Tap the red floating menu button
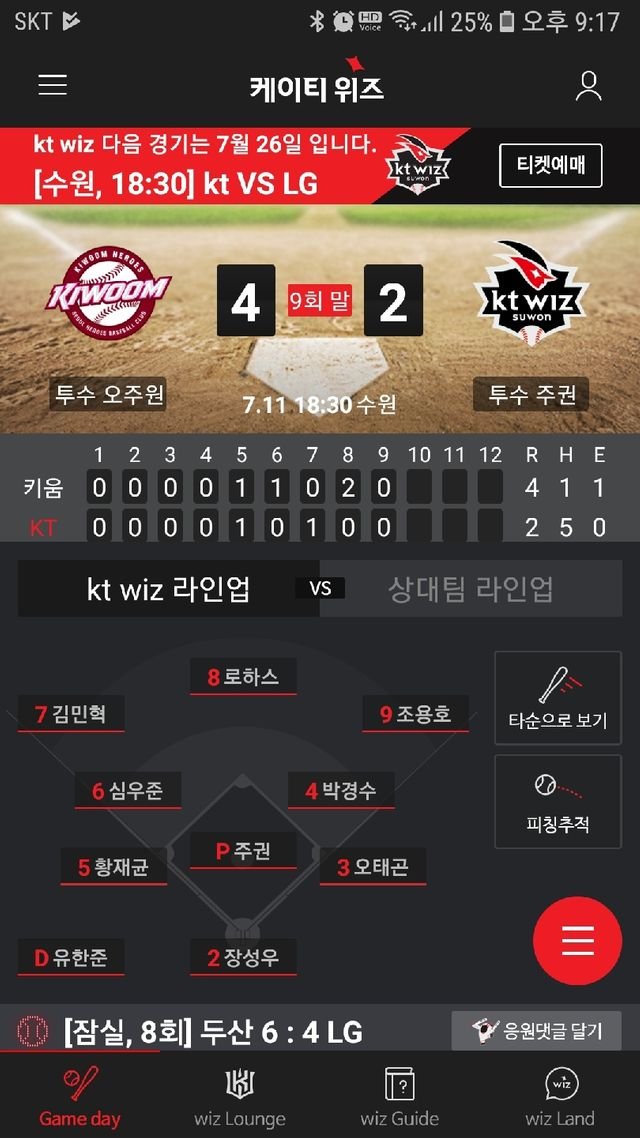640x1138 pixels. point(577,940)
